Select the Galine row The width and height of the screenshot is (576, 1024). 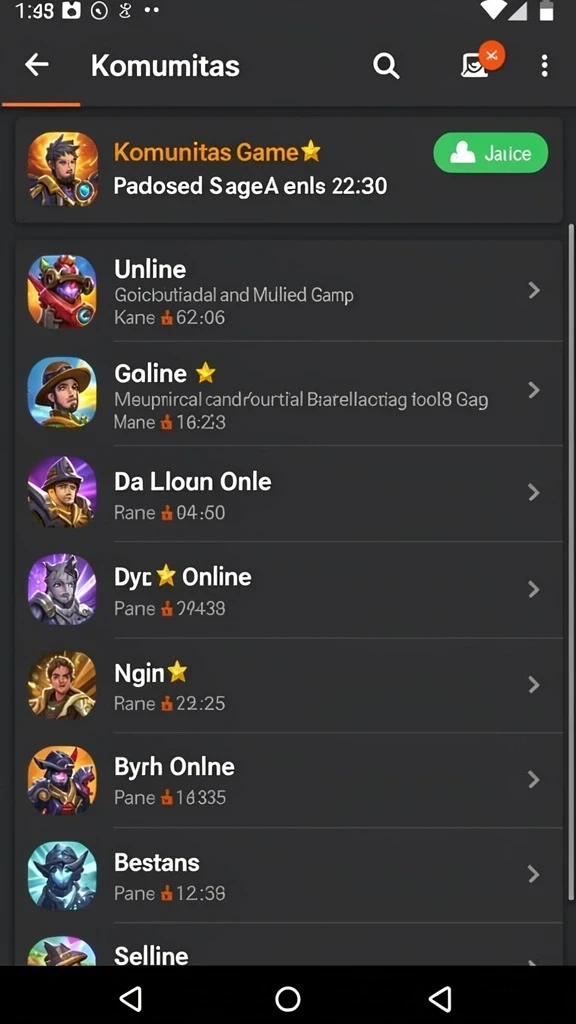click(289, 392)
